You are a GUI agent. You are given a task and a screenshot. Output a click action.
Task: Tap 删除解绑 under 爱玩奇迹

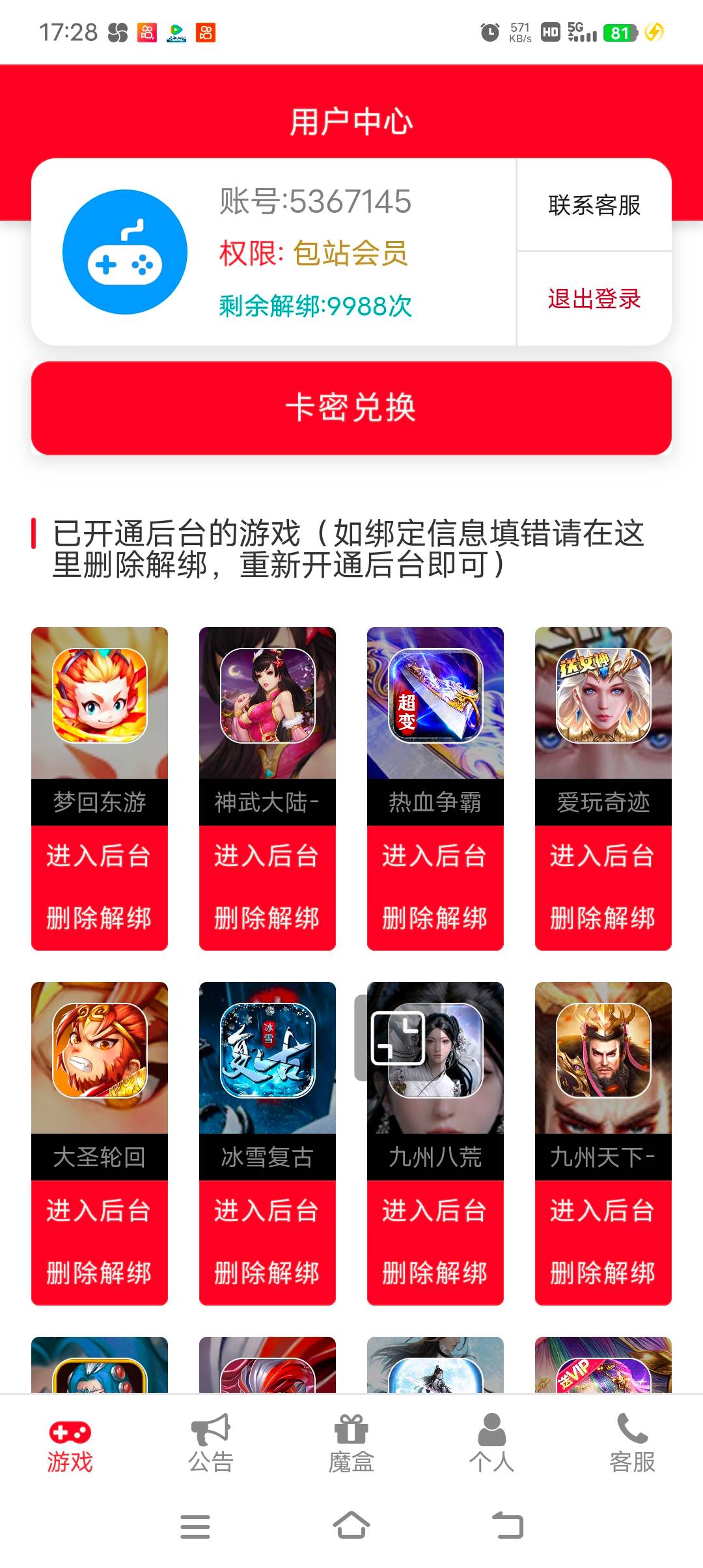click(x=603, y=918)
